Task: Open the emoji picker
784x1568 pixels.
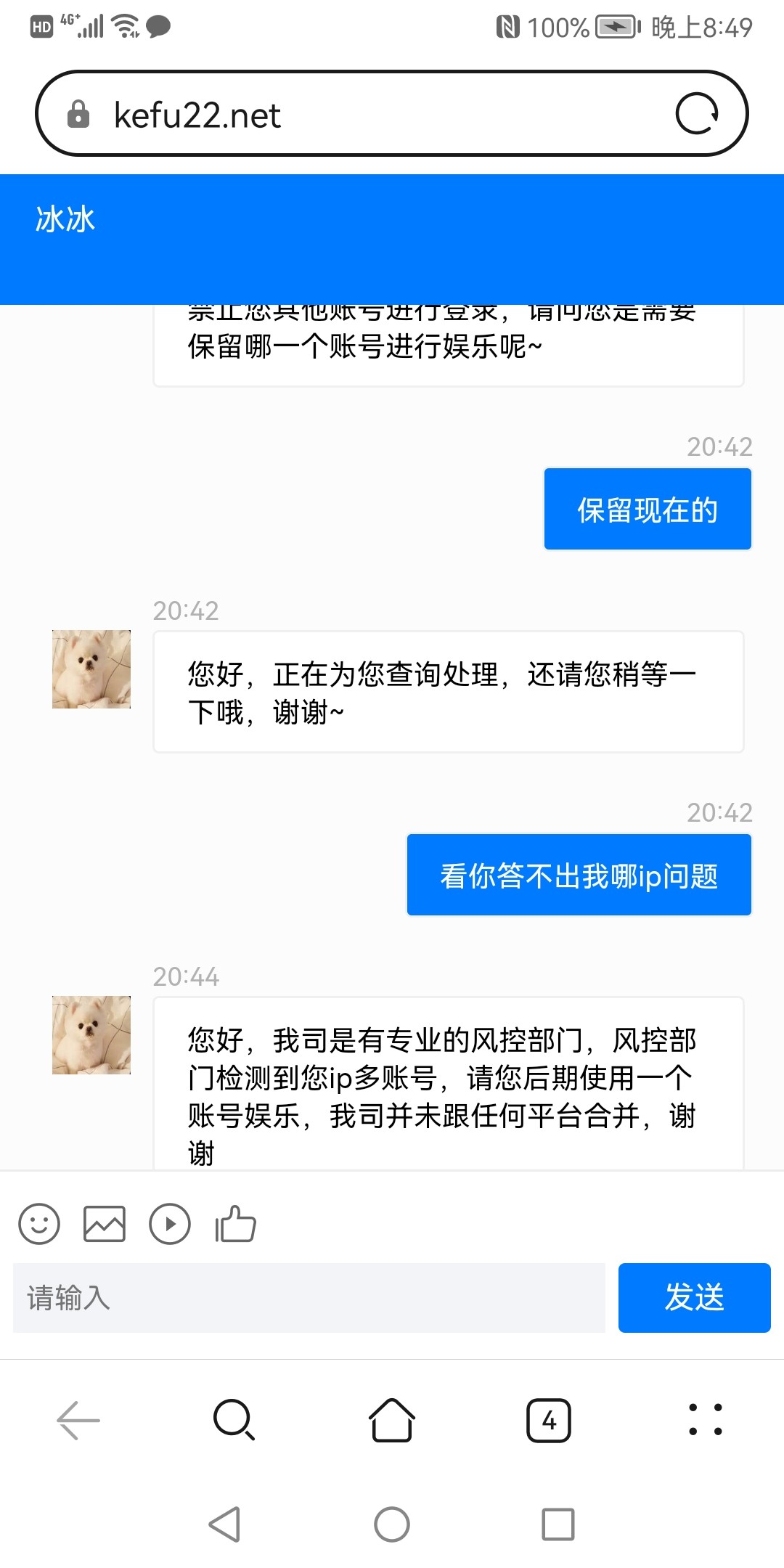Action: (x=39, y=1224)
